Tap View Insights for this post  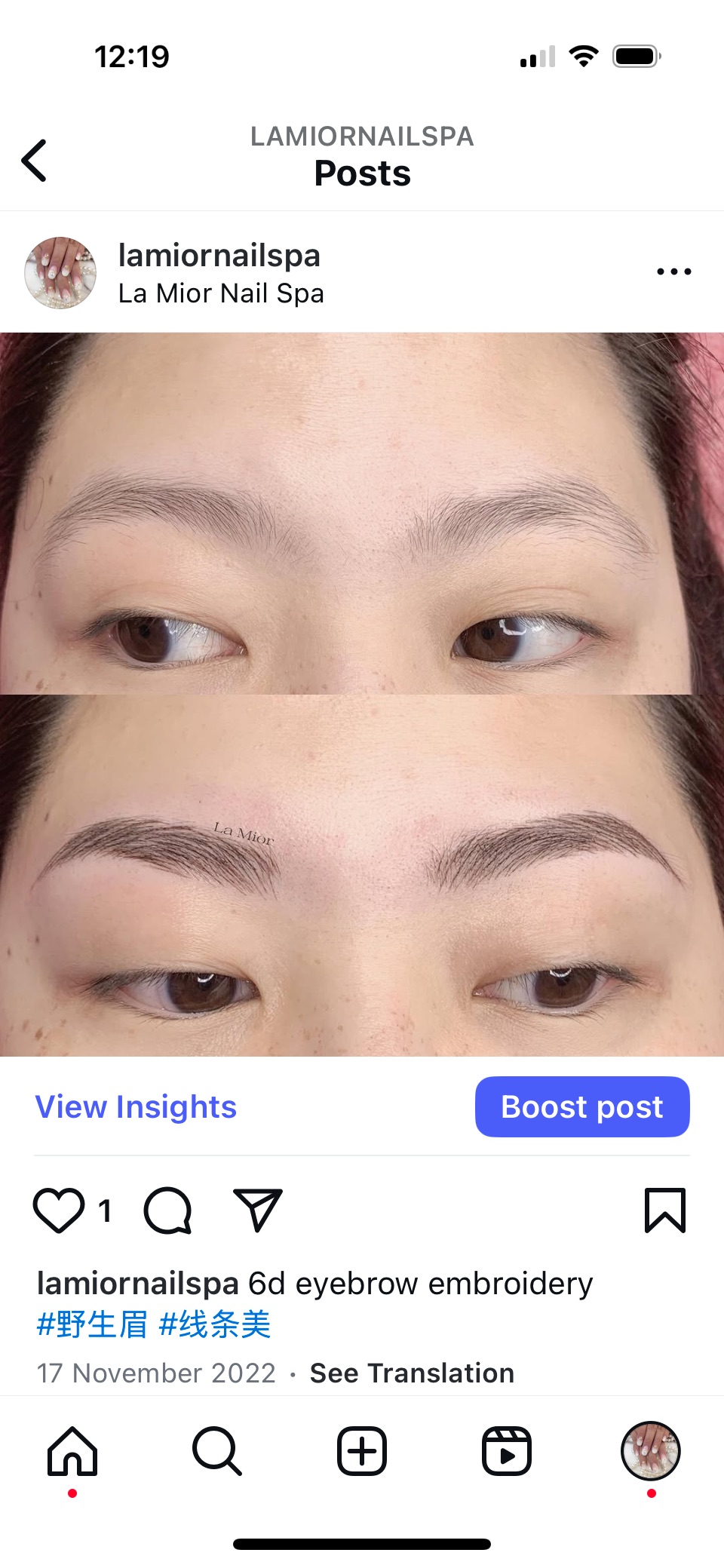click(136, 1106)
